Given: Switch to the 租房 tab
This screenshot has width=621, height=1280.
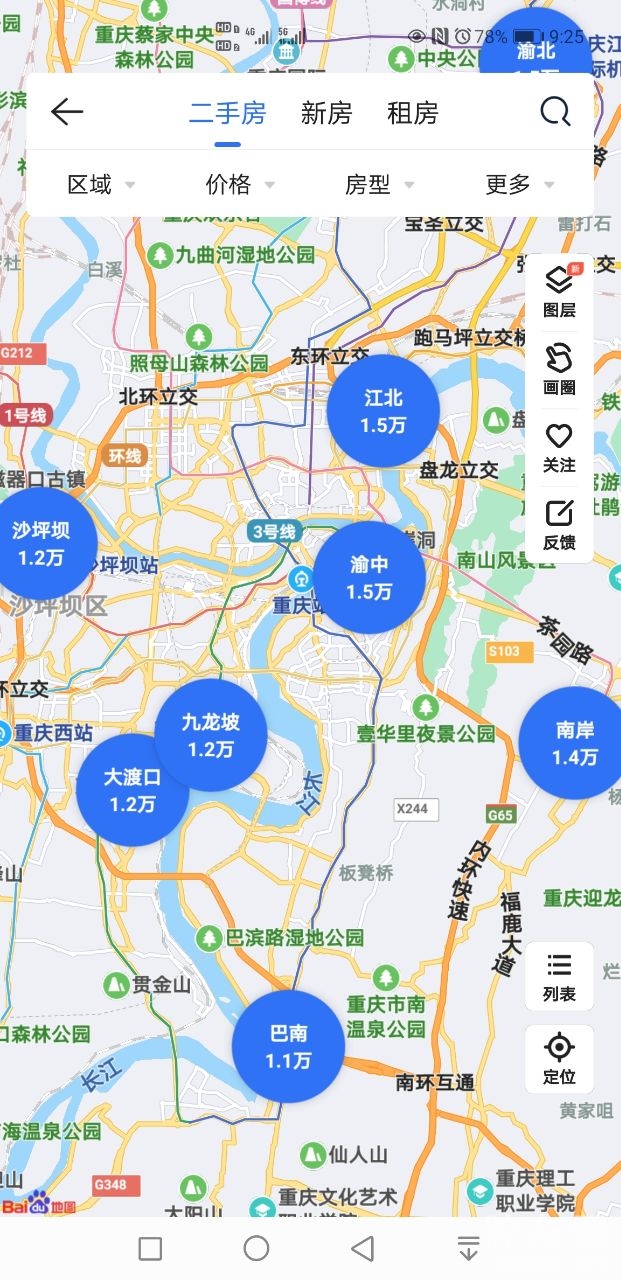Looking at the screenshot, I should (x=412, y=113).
